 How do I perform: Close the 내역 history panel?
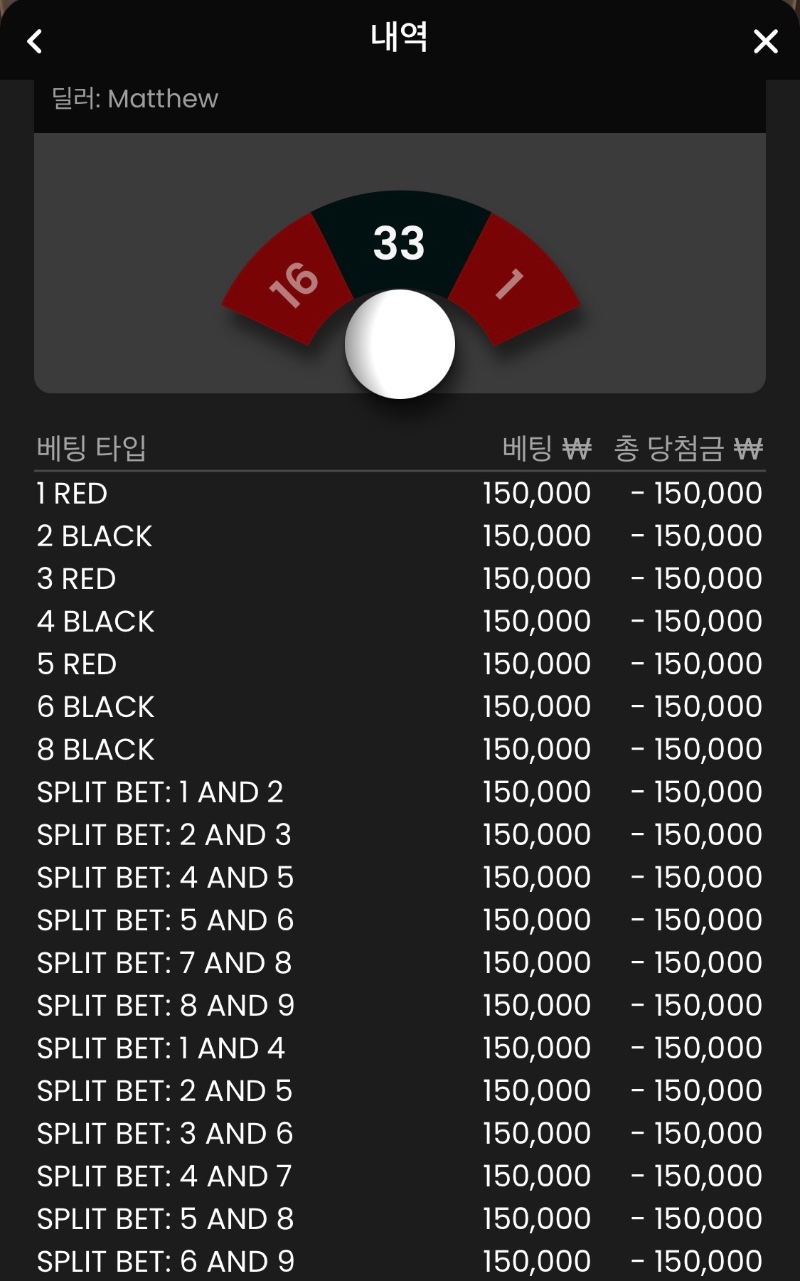765,41
